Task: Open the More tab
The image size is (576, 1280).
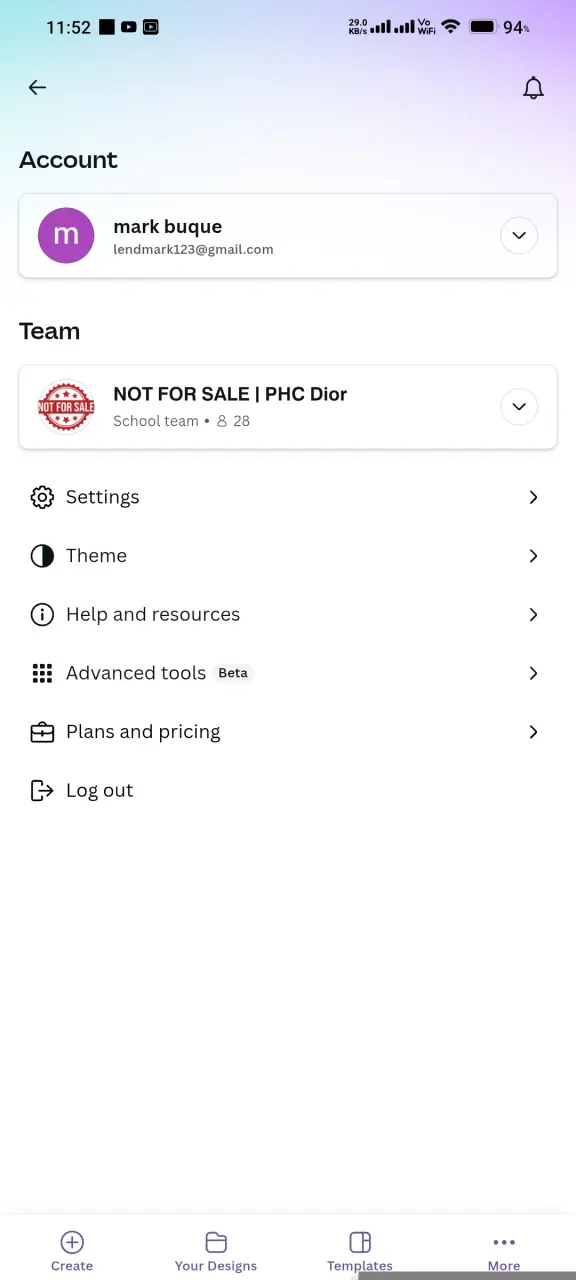Action: pyautogui.click(x=504, y=1251)
